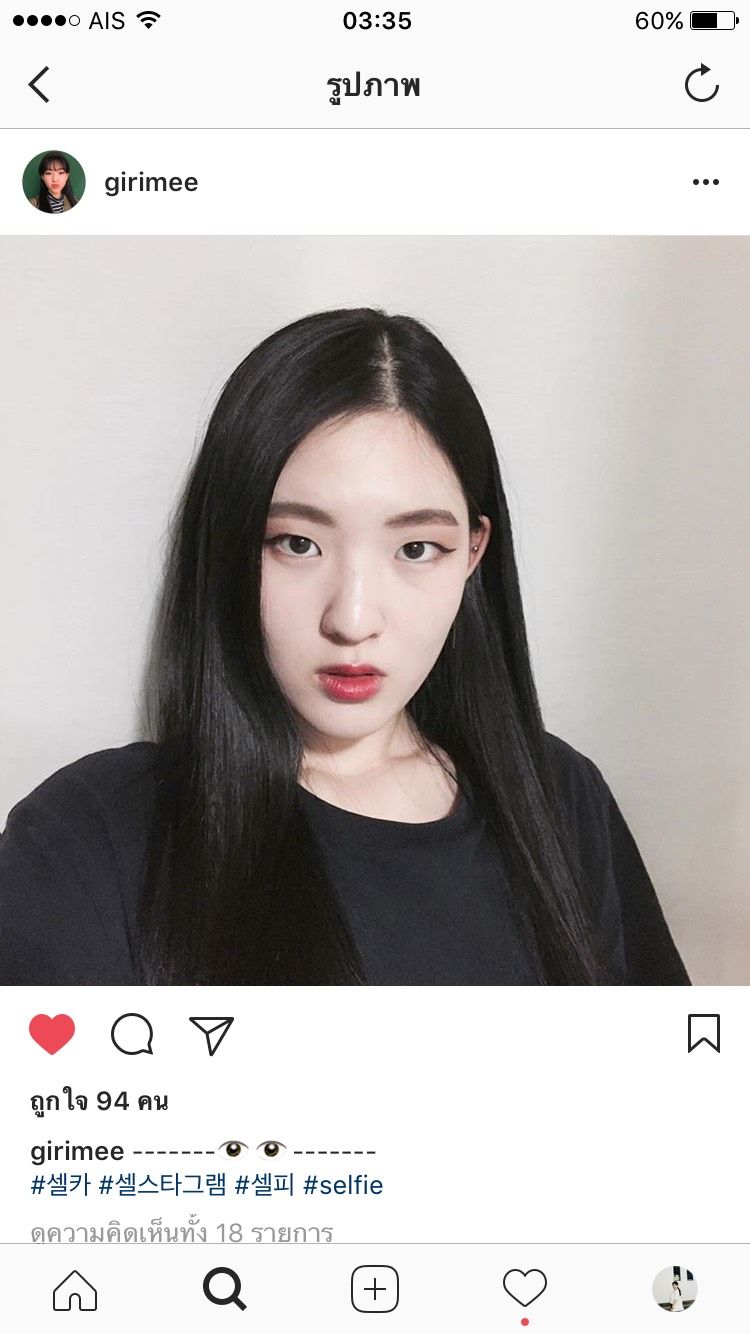View all 18 comments
The image size is (750, 1334).
pos(182,1231)
